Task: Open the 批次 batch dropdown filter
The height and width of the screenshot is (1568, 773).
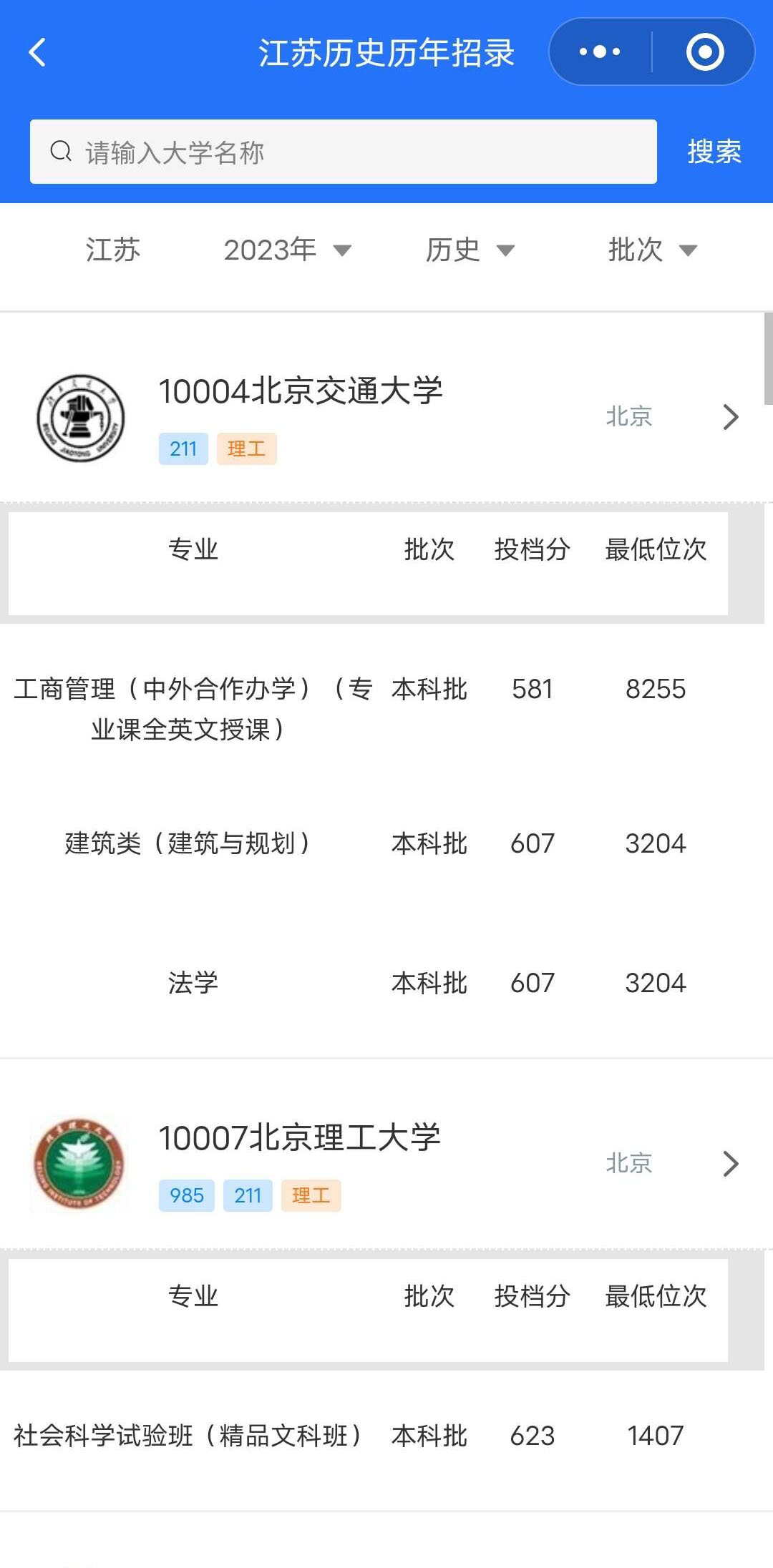Action: [651, 250]
